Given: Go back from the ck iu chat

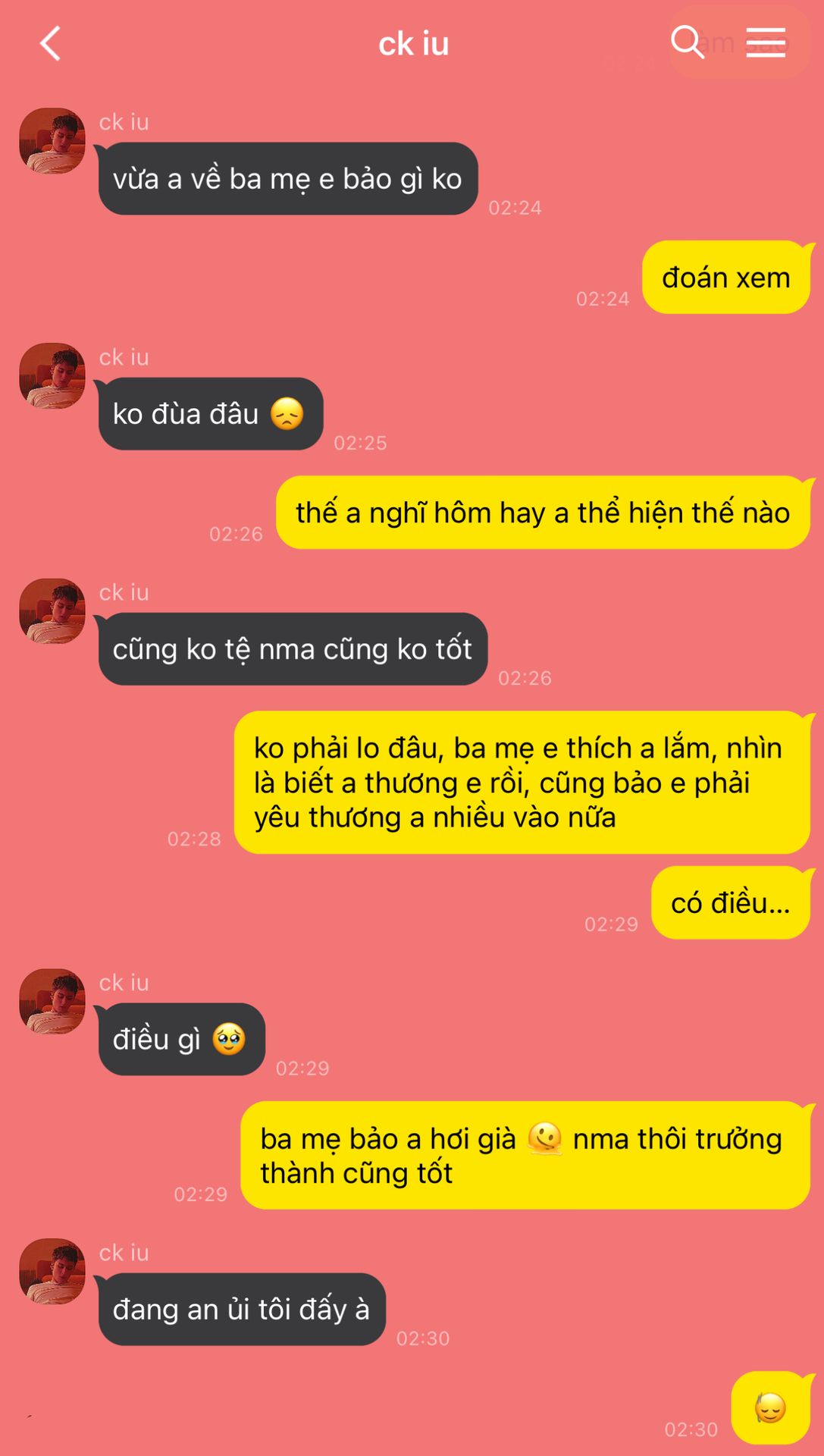Looking at the screenshot, I should [x=50, y=43].
